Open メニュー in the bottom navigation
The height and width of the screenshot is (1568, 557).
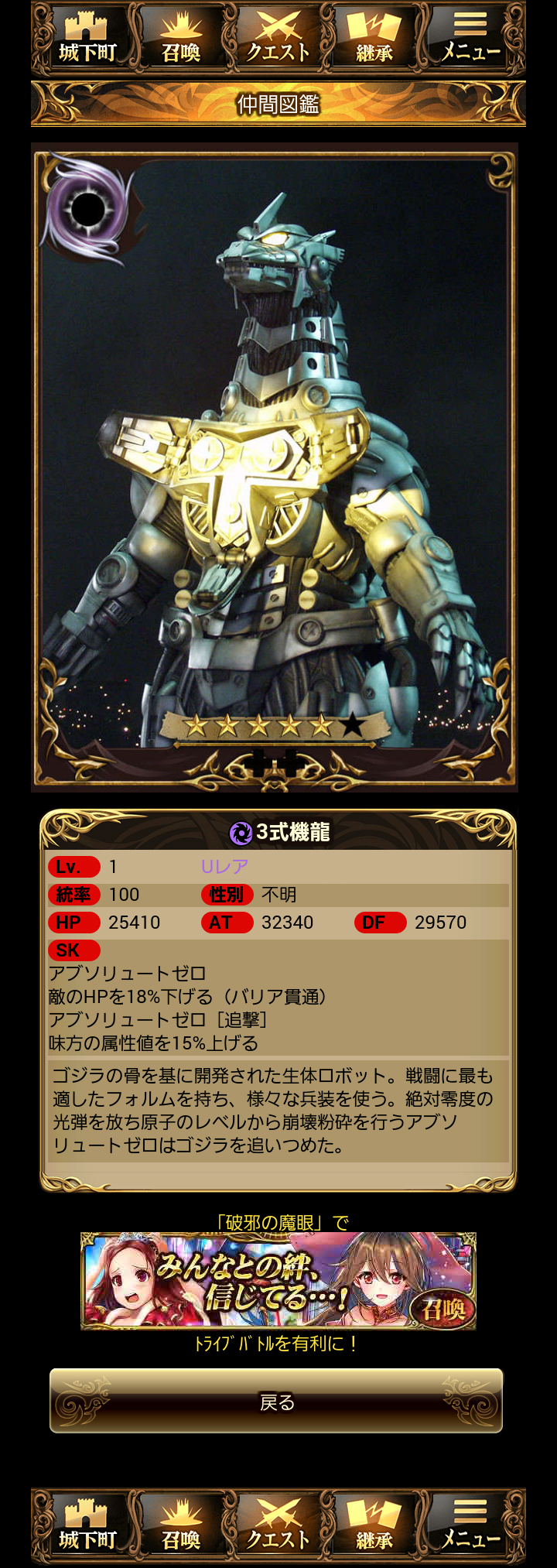[470, 1525]
